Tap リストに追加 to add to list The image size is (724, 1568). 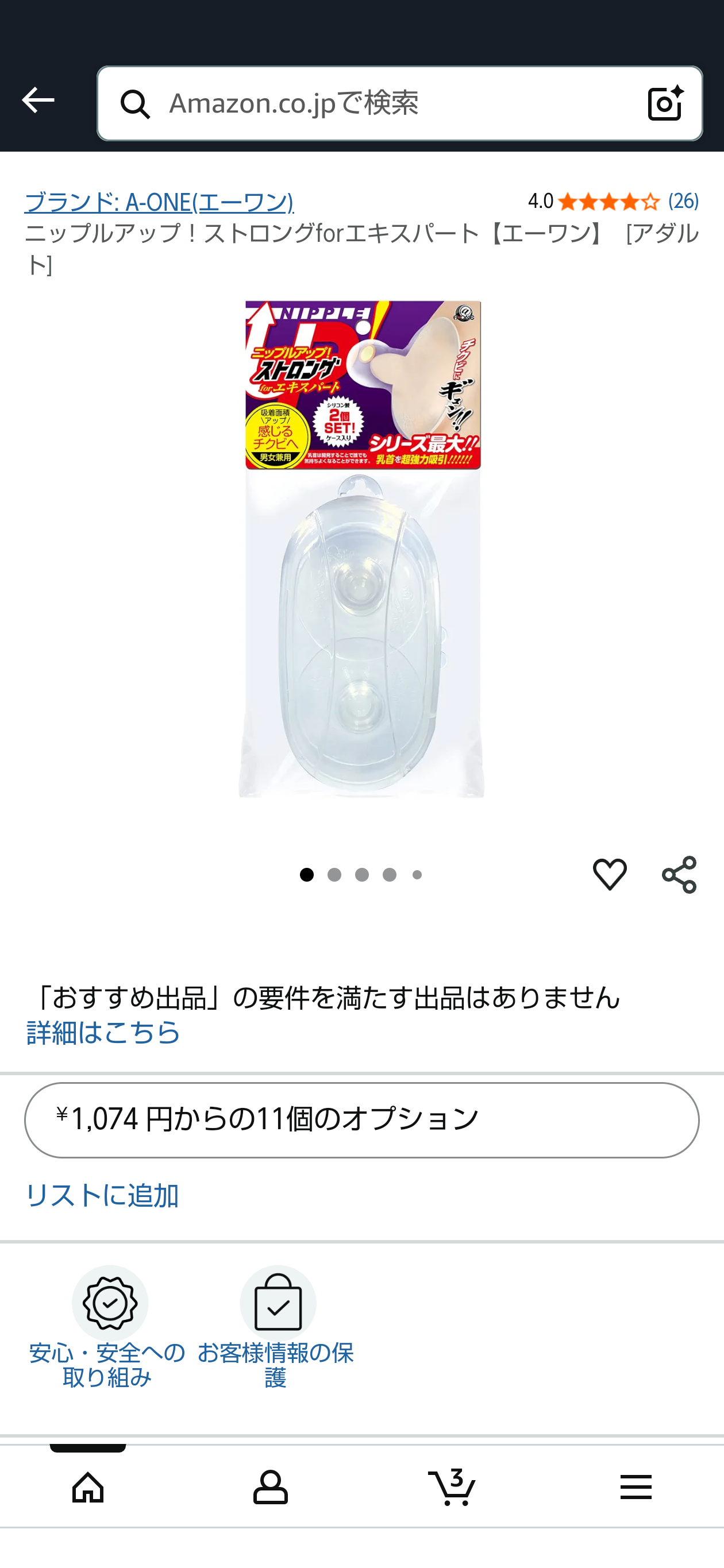pos(102,1195)
